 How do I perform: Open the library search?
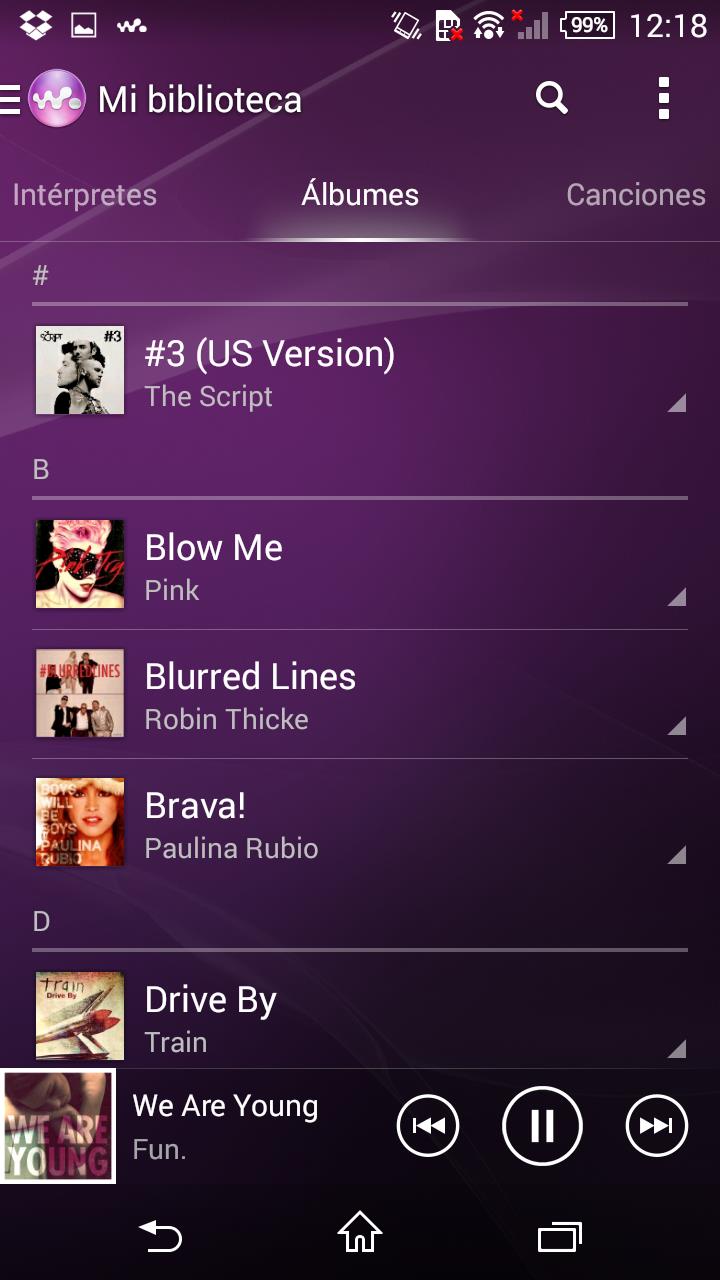pos(551,98)
